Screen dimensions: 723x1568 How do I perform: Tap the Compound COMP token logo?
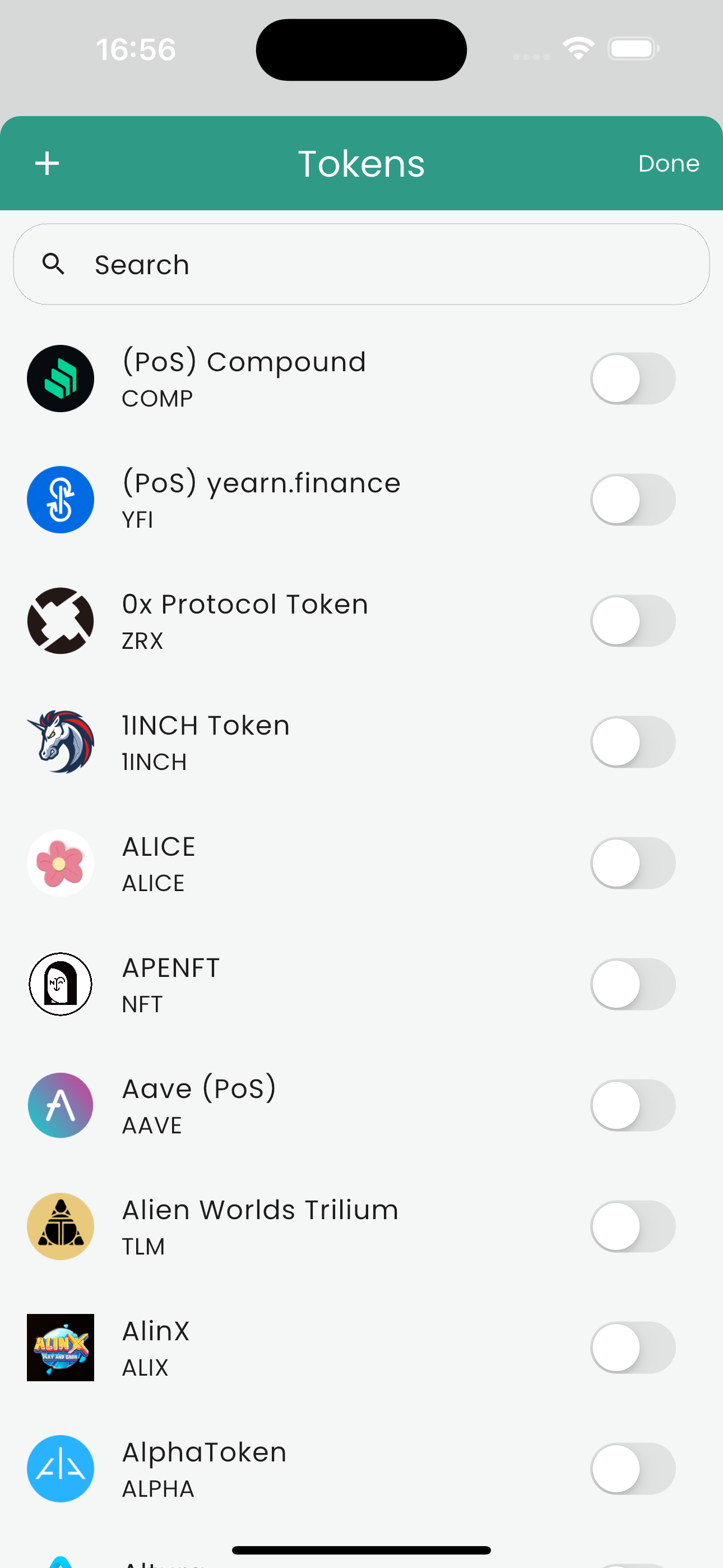pyautogui.click(x=61, y=378)
